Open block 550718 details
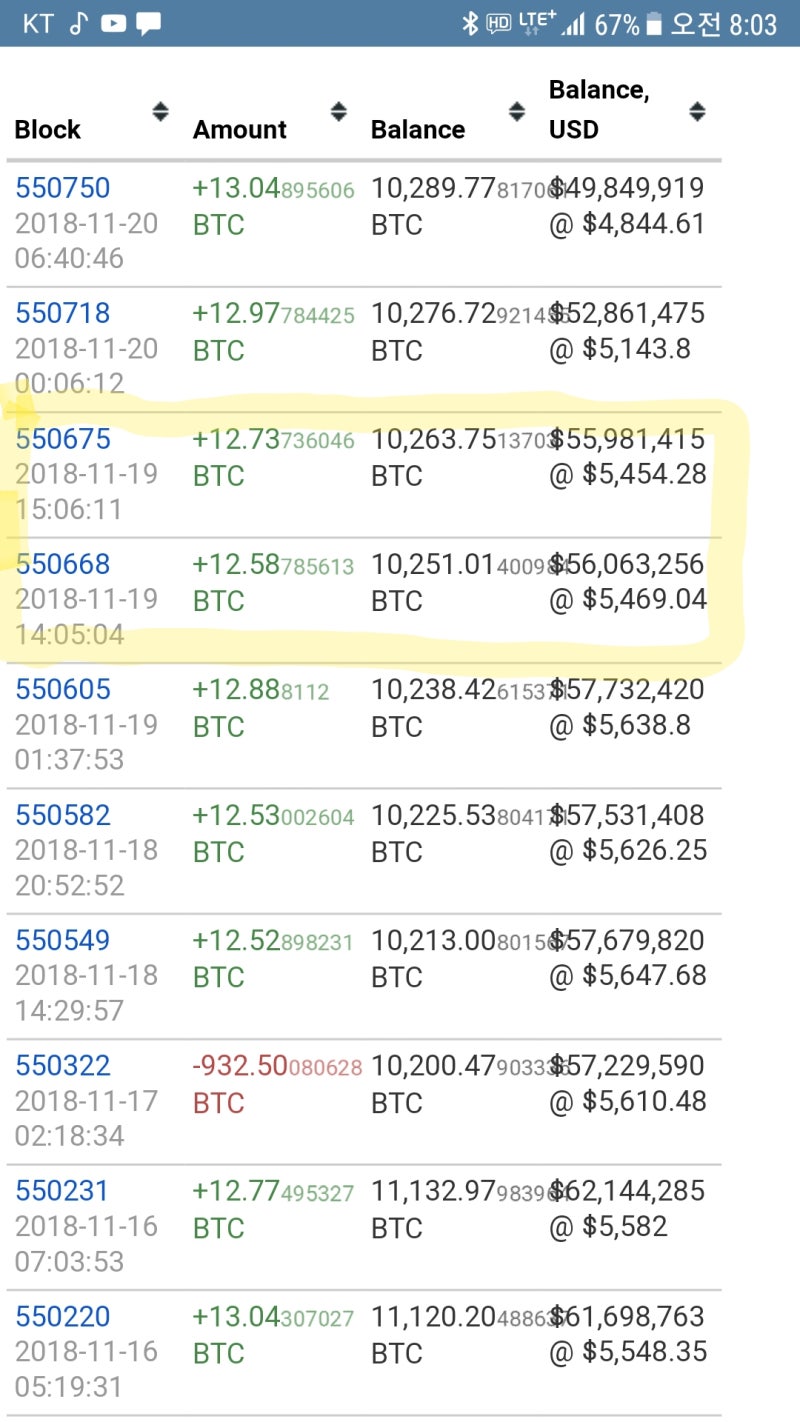 coord(62,314)
